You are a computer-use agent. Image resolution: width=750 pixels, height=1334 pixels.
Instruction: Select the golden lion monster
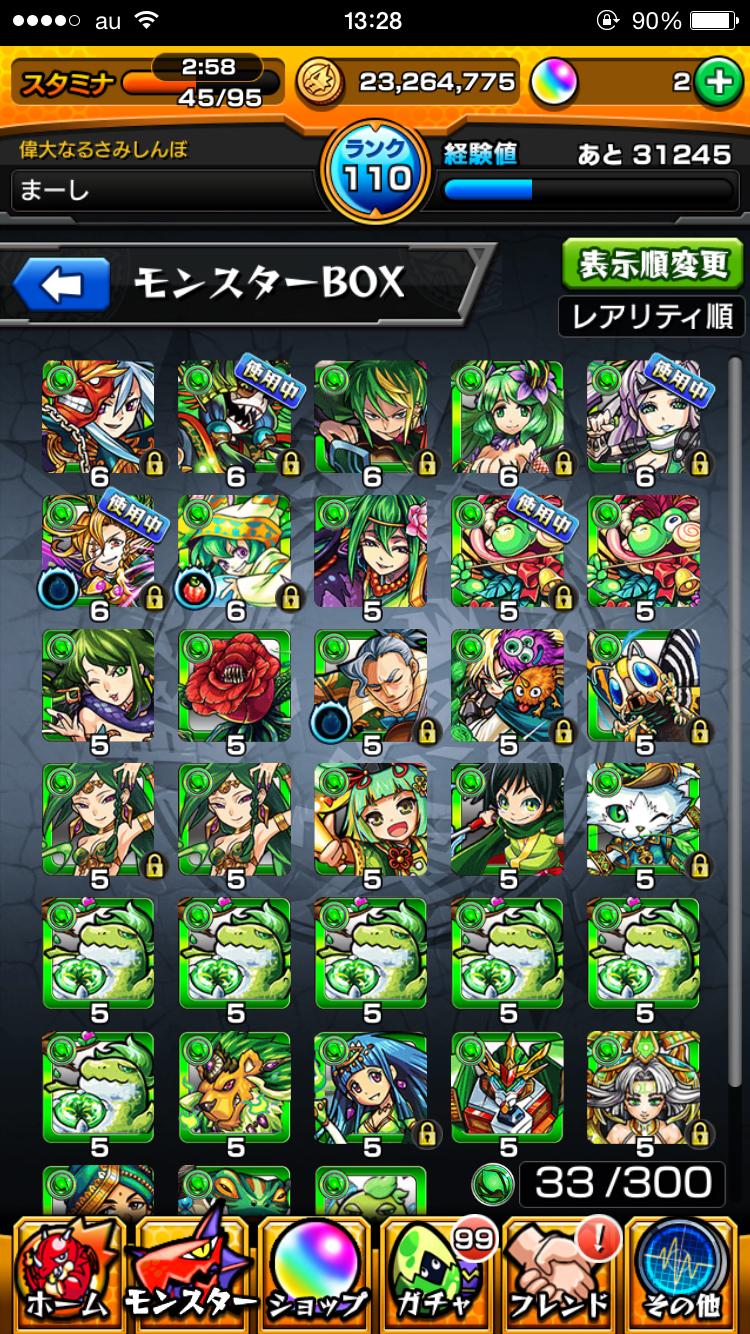[x=235, y=1090]
